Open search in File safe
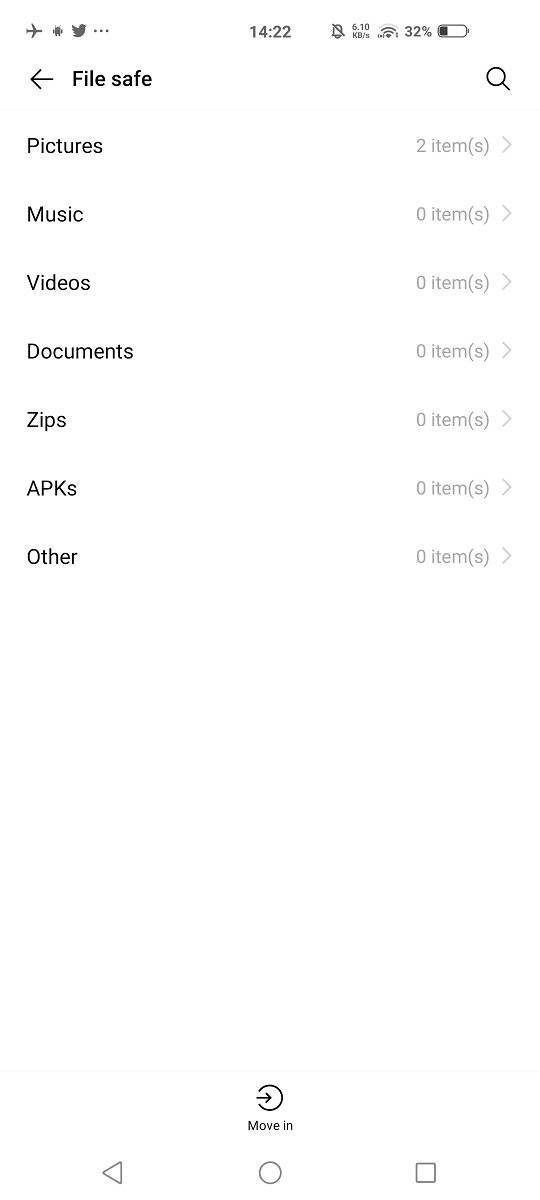The width and height of the screenshot is (540, 1200). (498, 79)
